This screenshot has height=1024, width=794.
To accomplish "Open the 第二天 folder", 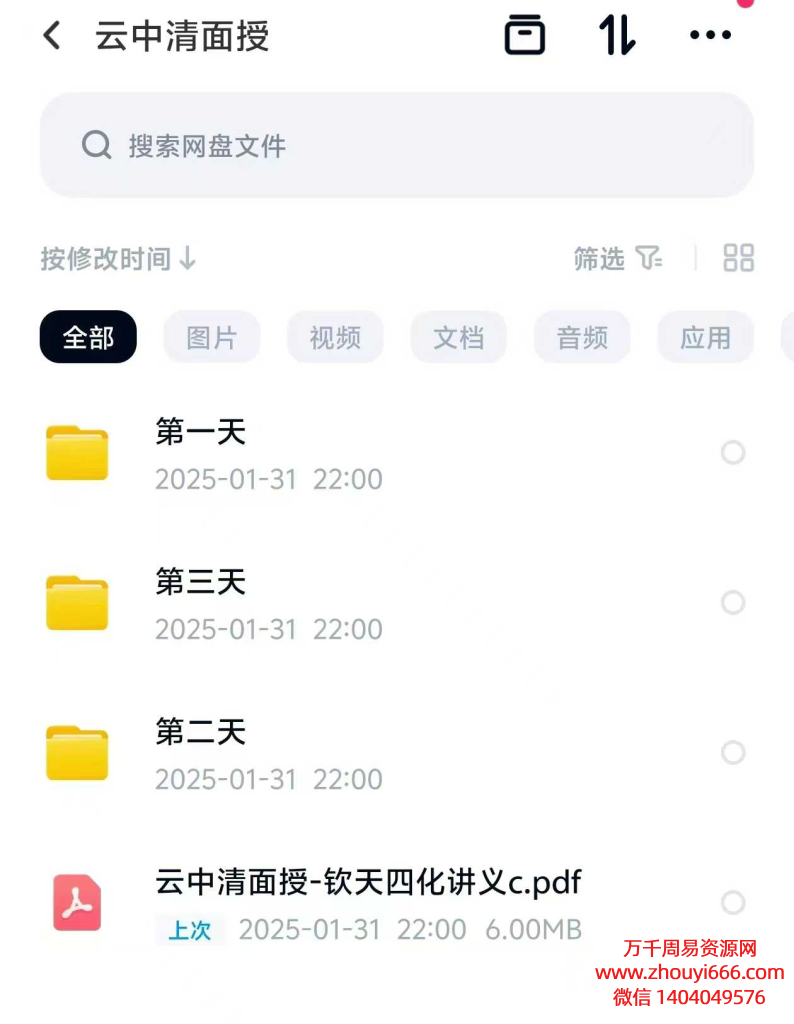I will click(x=200, y=753).
